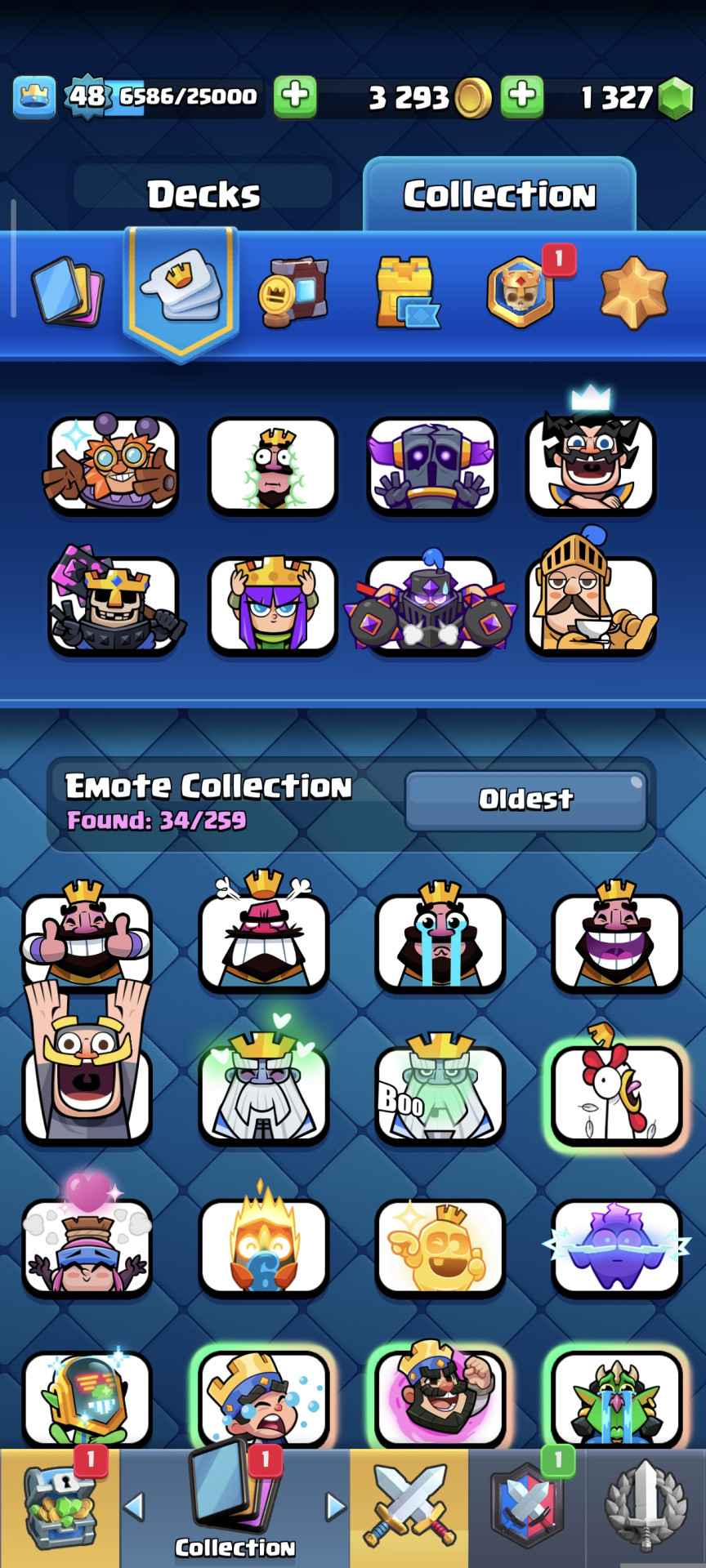706x1568 pixels.
Task: Open the Events sword-and-wreath tab
Action: point(644,1508)
